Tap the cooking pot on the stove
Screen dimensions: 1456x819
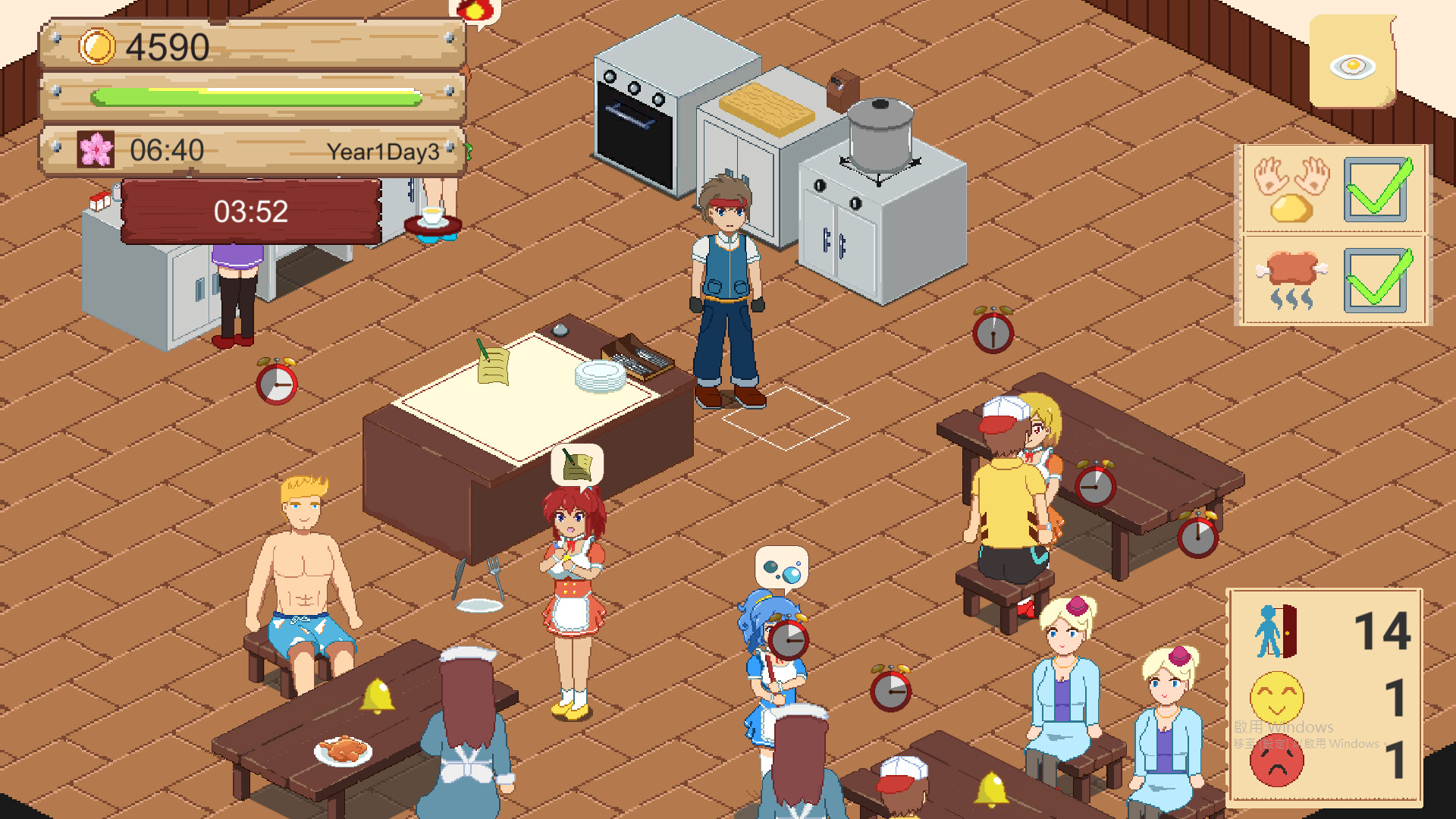click(879, 135)
